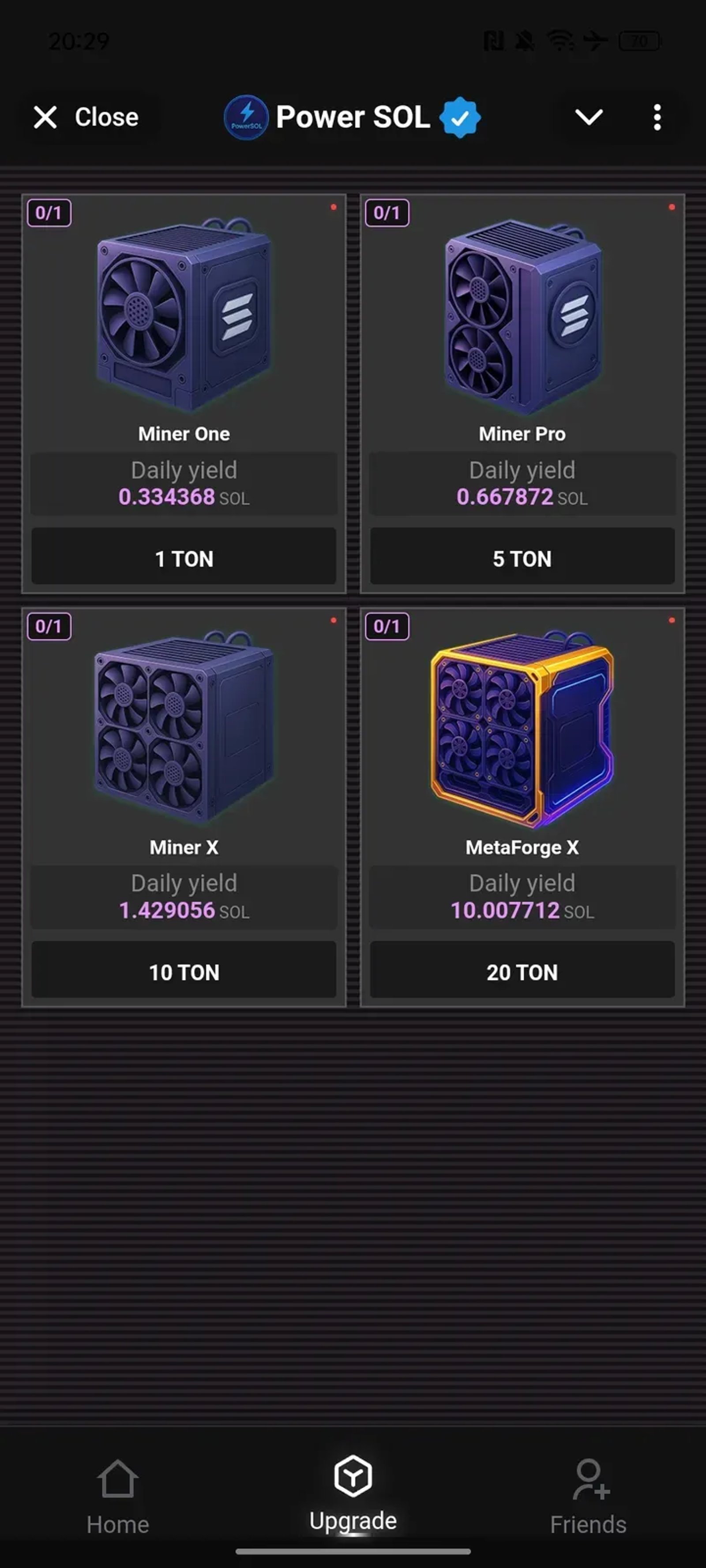
Task: Open the three-dot options menu
Action: (x=657, y=117)
